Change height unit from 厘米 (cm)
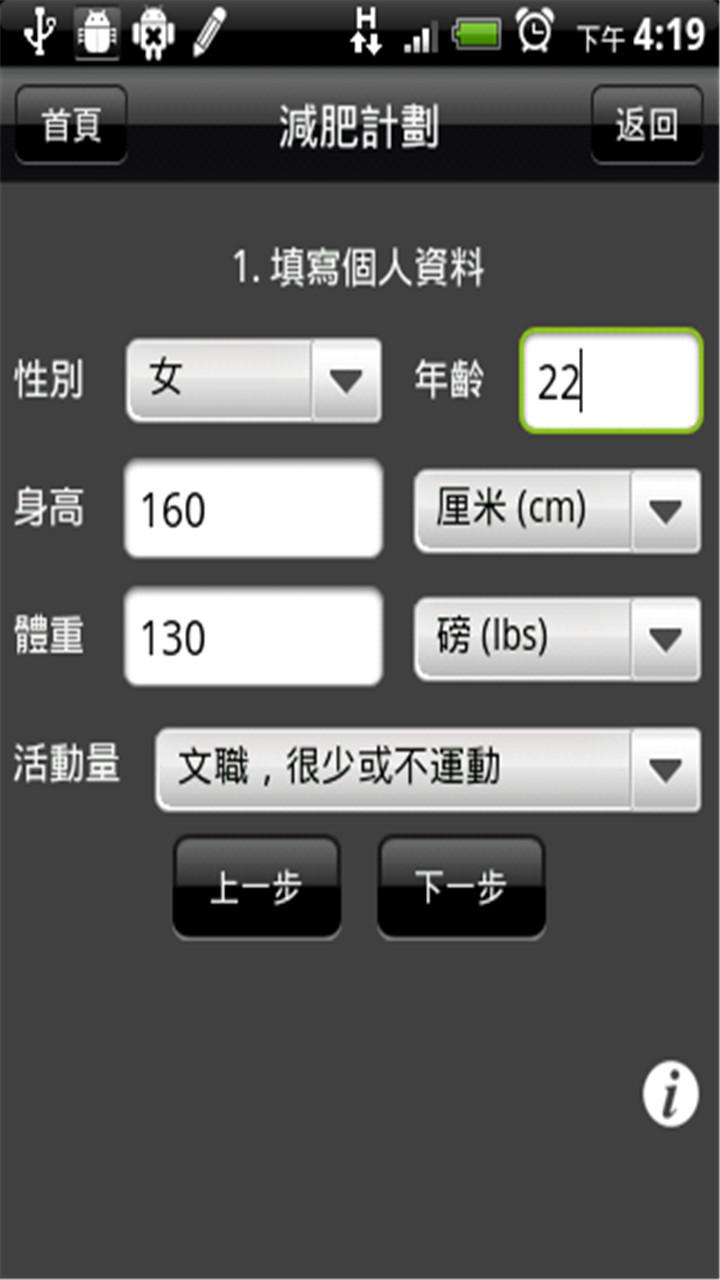Screen dimensions: 720x1280 pos(558,511)
